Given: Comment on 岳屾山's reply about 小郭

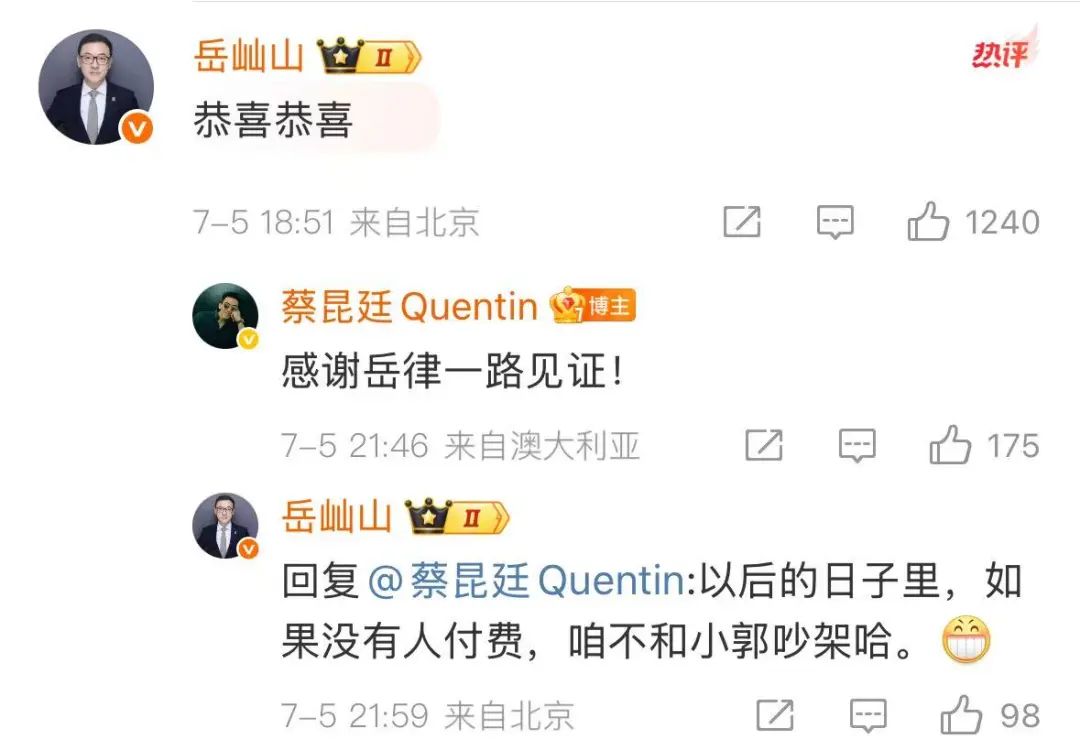Looking at the screenshot, I should (868, 715).
